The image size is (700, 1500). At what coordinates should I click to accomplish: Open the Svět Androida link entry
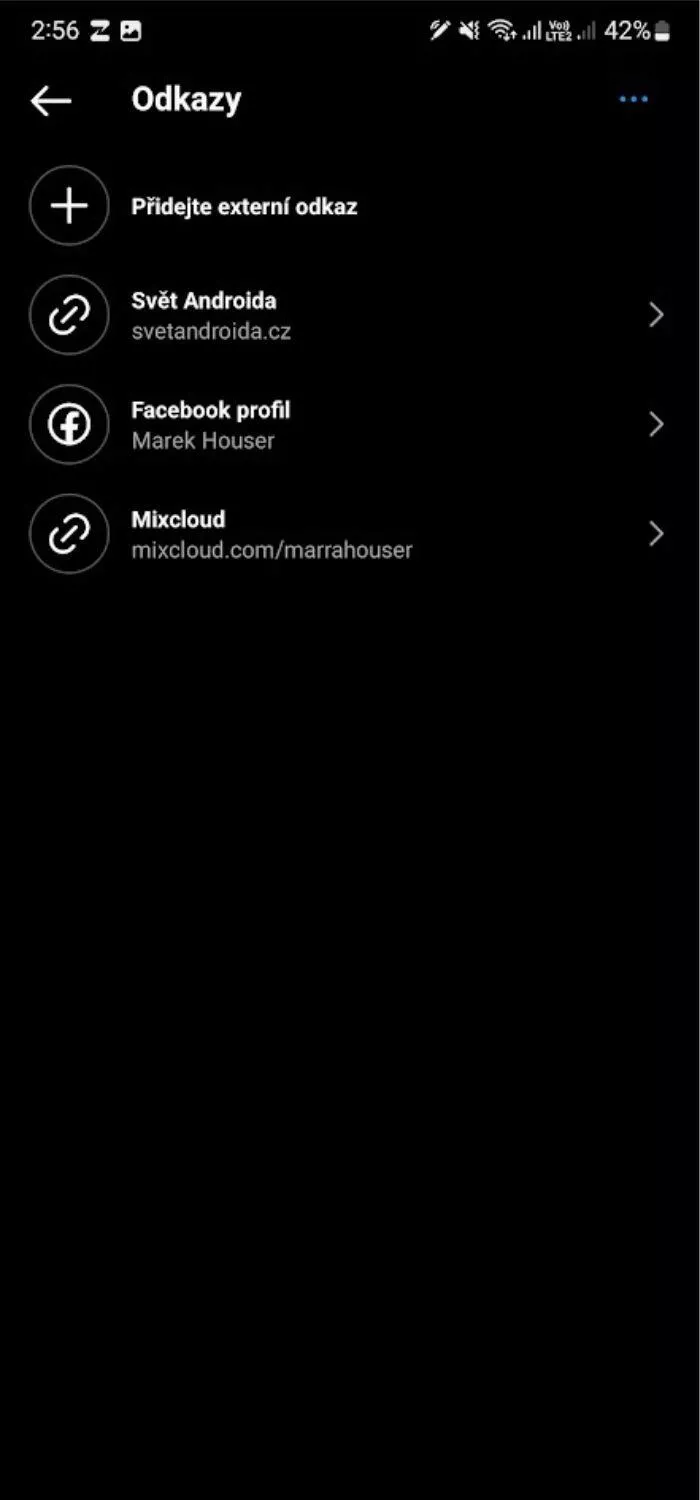coord(350,315)
